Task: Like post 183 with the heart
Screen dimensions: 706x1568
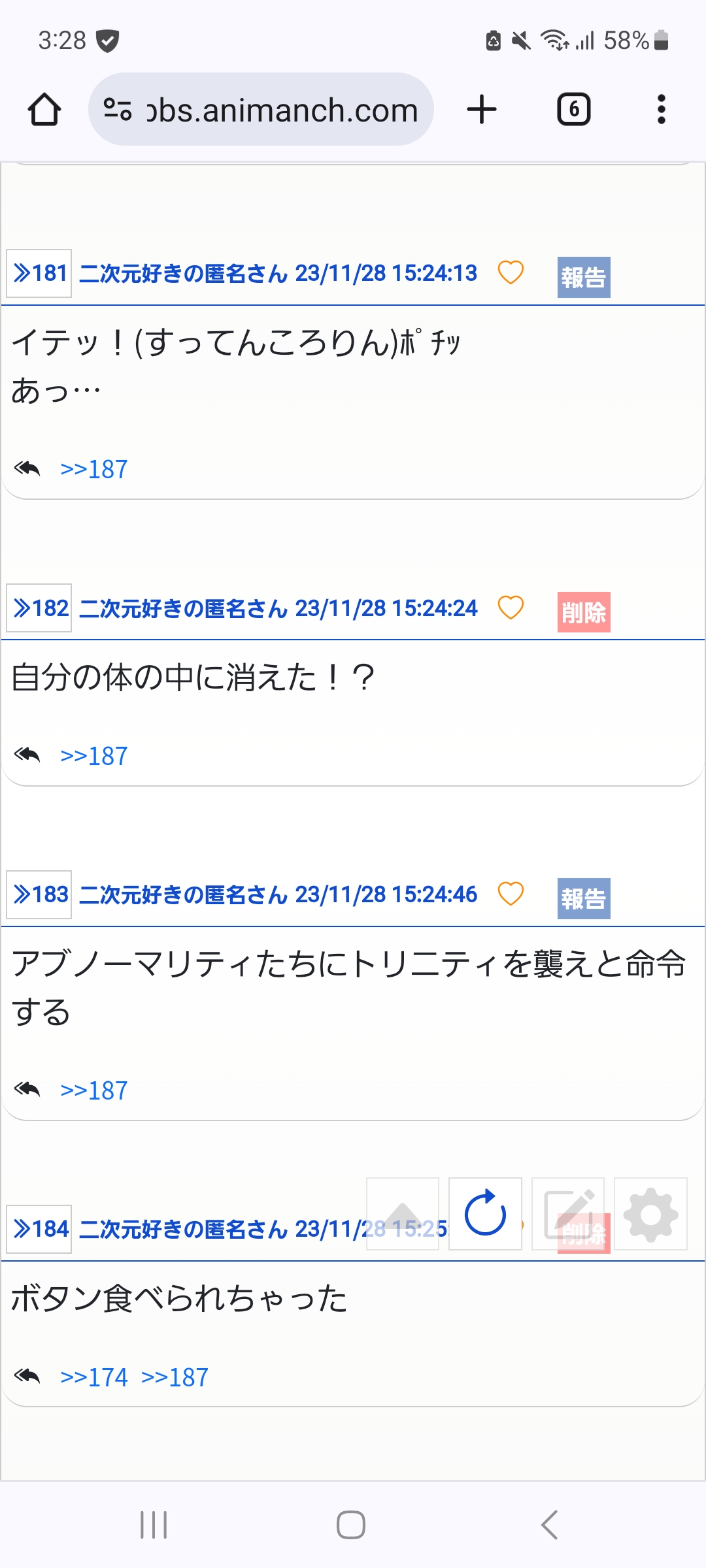Action: (511, 894)
